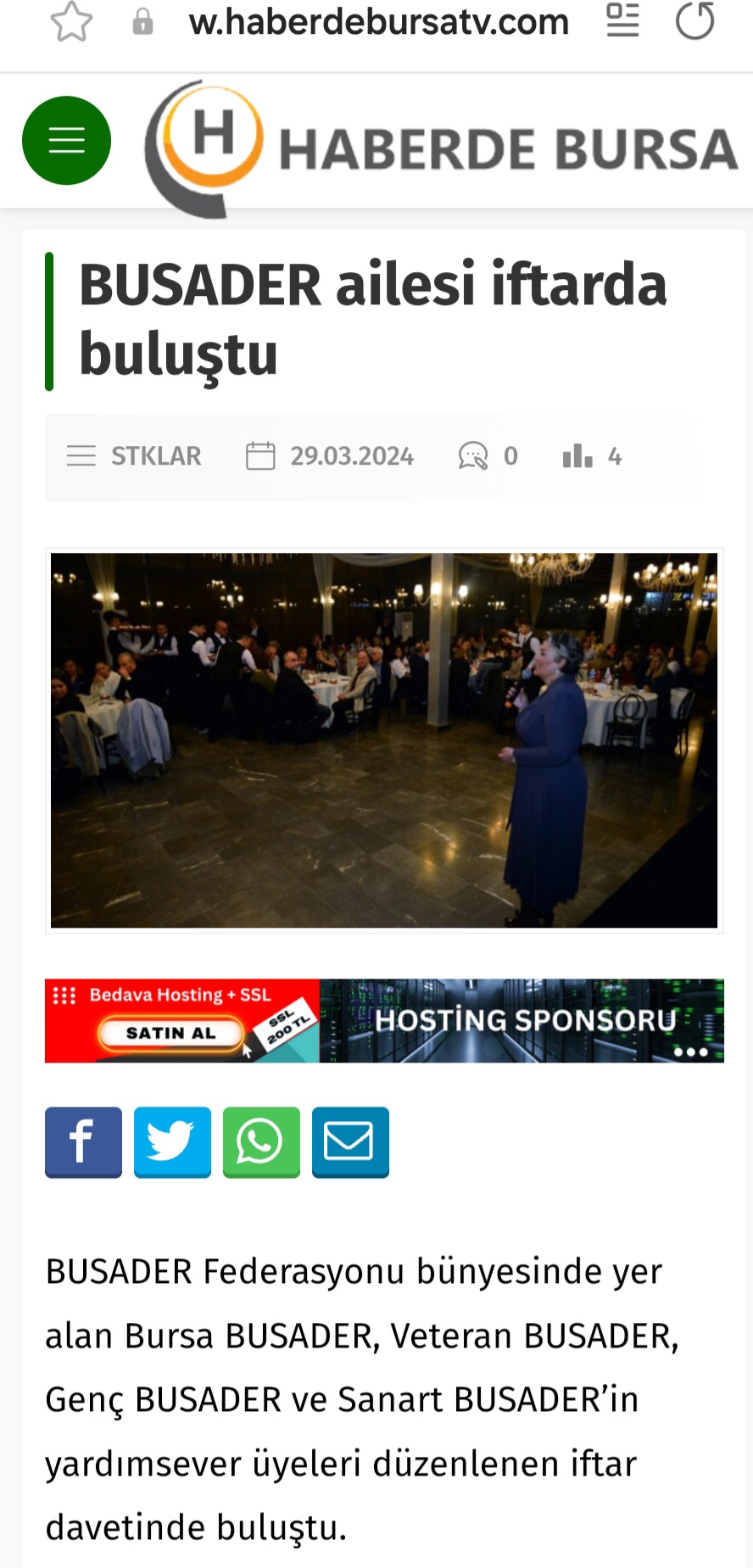Tap the address bar URL
Screen dimensions: 753x1568
(x=378, y=21)
